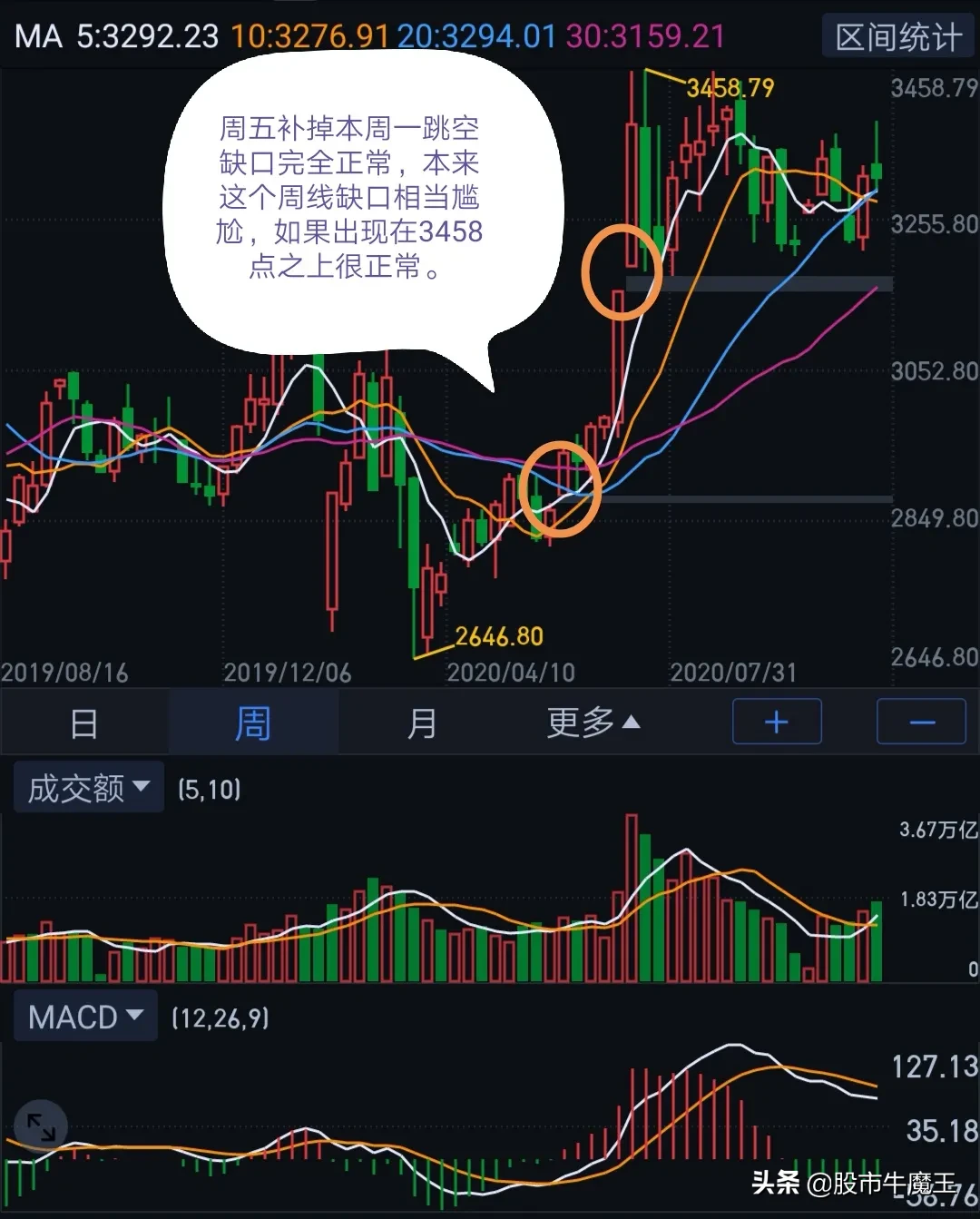The image size is (980, 1219).
Task: Open the MACD indicator dropdown
Action: 85,1017
